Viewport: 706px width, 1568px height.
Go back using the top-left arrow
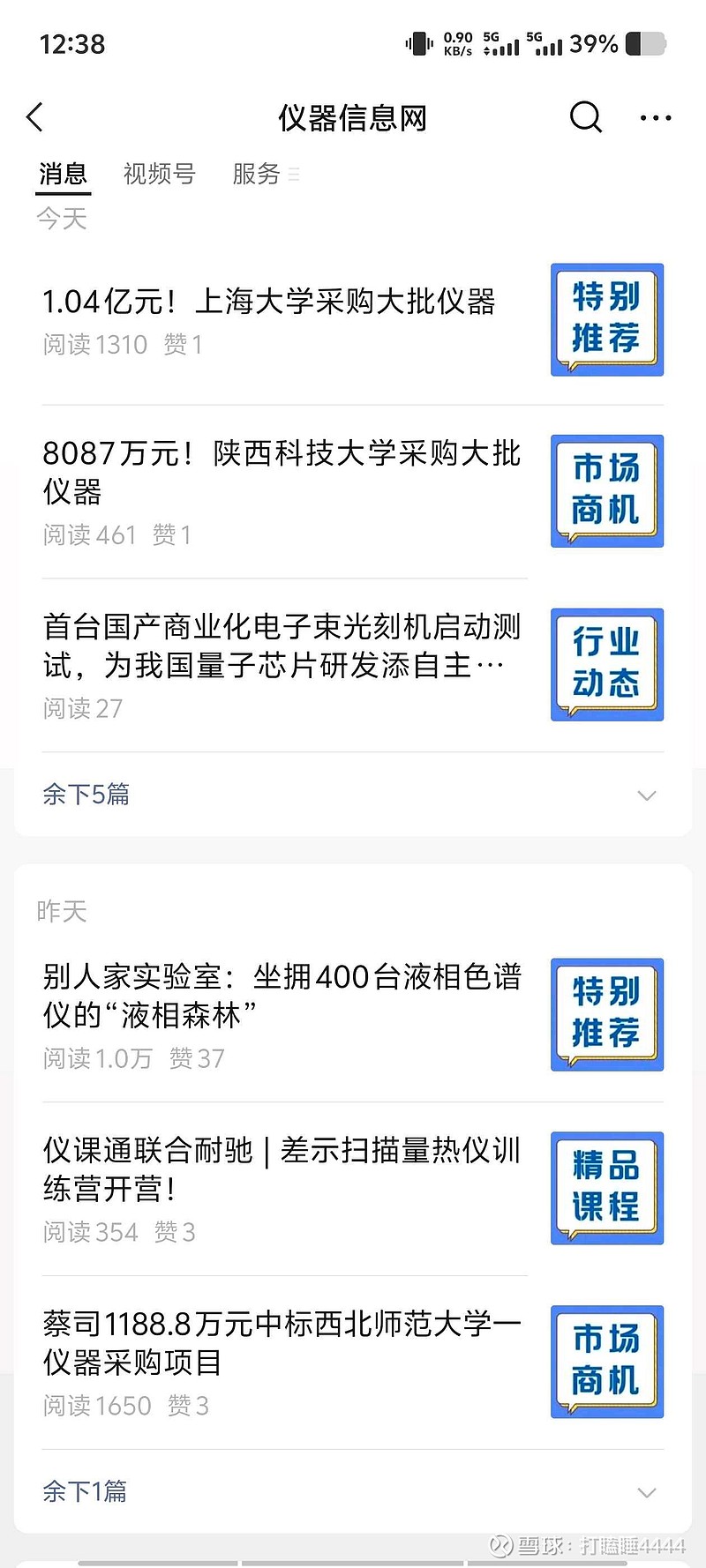(35, 117)
